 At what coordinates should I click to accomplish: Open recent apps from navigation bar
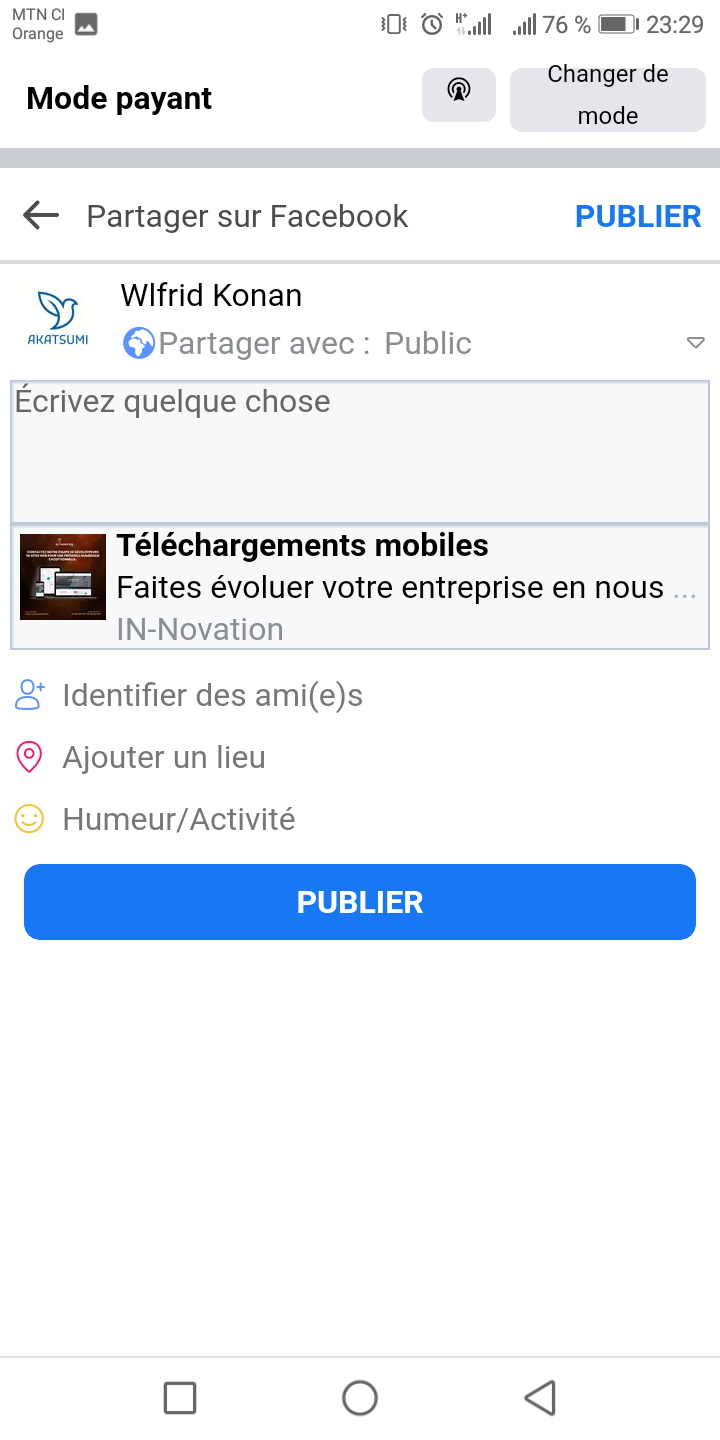pos(180,1397)
